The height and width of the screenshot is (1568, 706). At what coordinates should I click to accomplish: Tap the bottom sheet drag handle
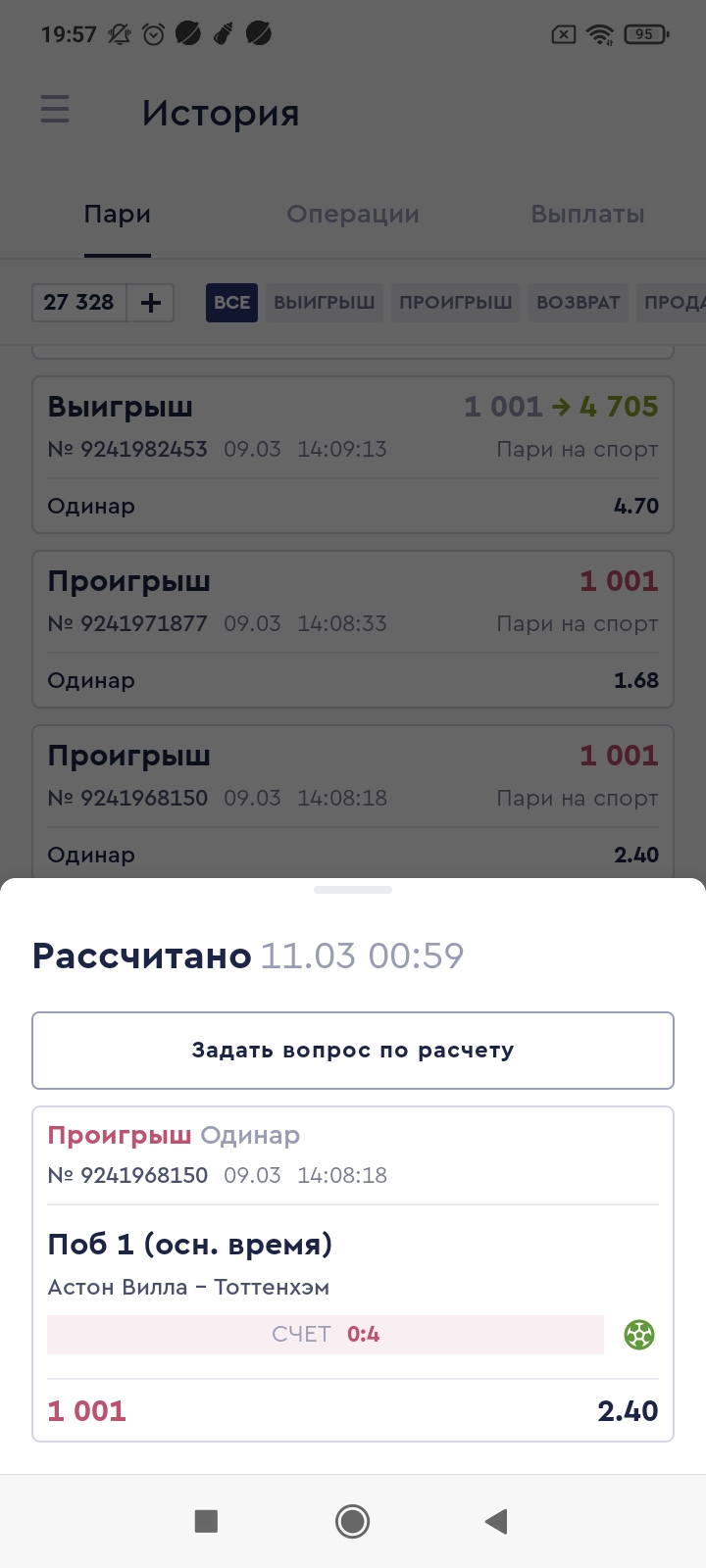pyautogui.click(x=353, y=890)
